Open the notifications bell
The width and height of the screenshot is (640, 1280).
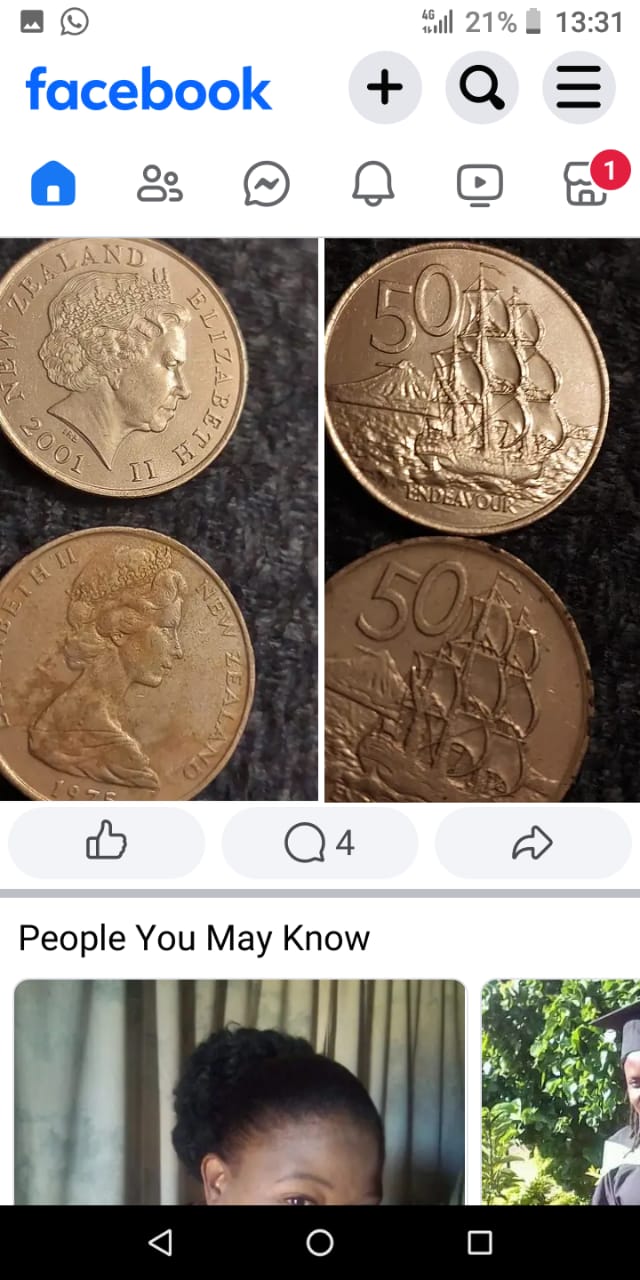click(x=373, y=184)
